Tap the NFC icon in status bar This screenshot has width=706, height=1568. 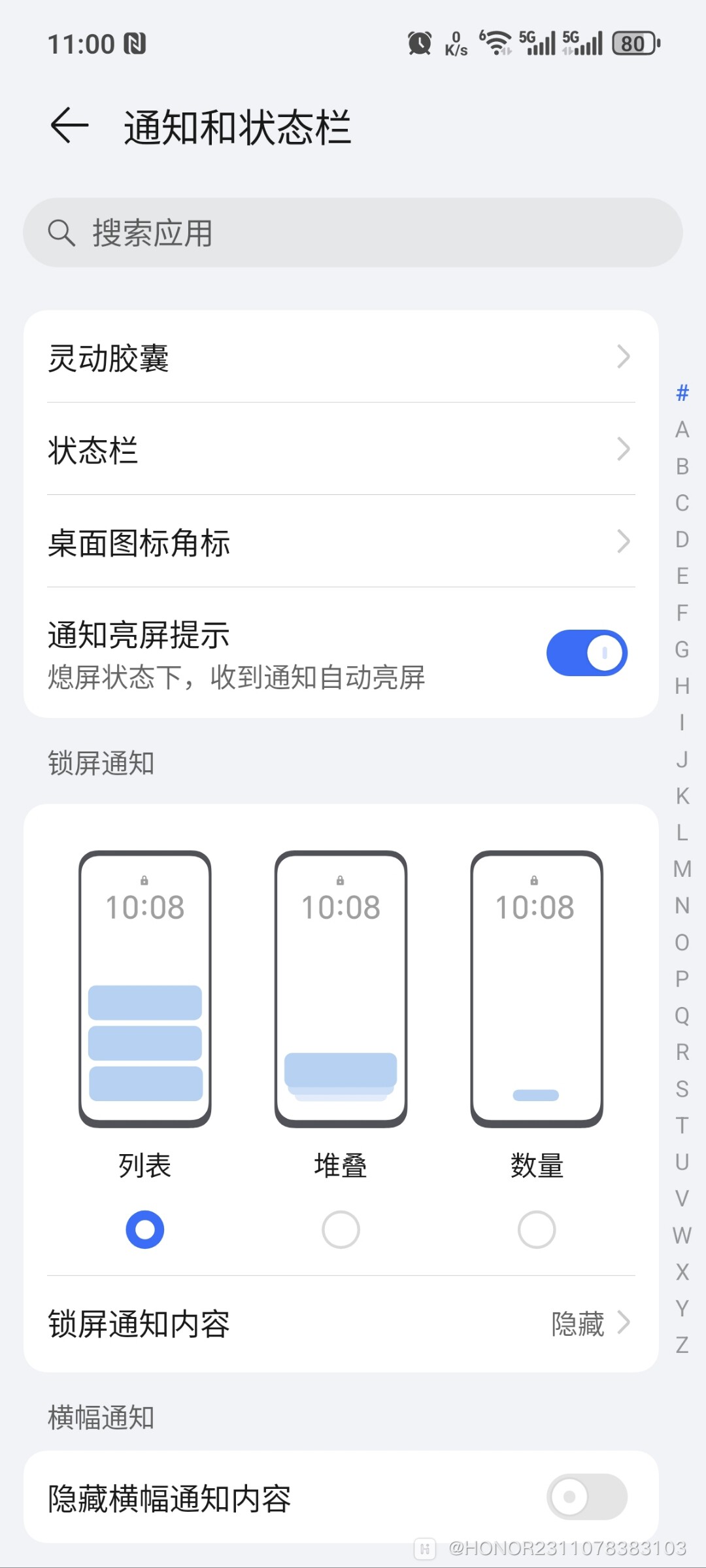tap(134, 43)
